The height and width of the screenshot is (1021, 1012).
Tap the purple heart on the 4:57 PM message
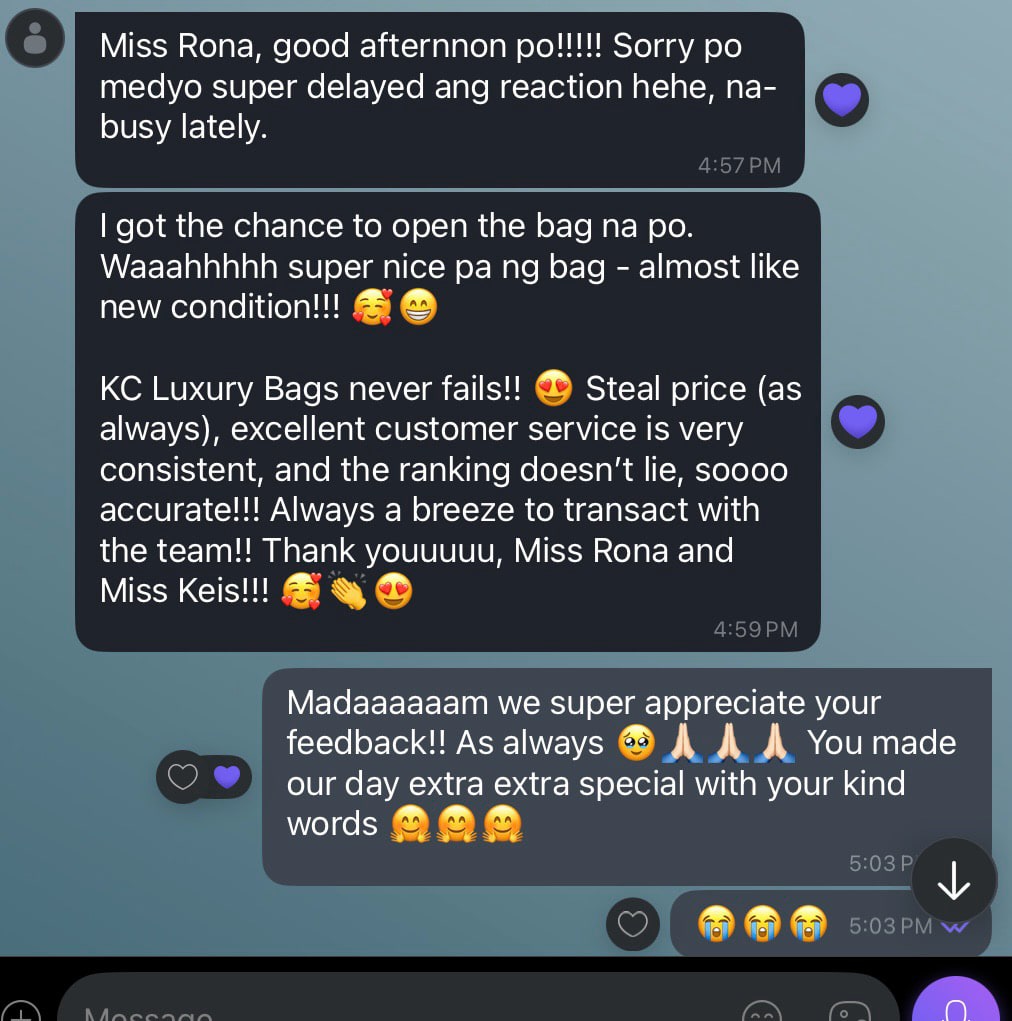[842, 100]
